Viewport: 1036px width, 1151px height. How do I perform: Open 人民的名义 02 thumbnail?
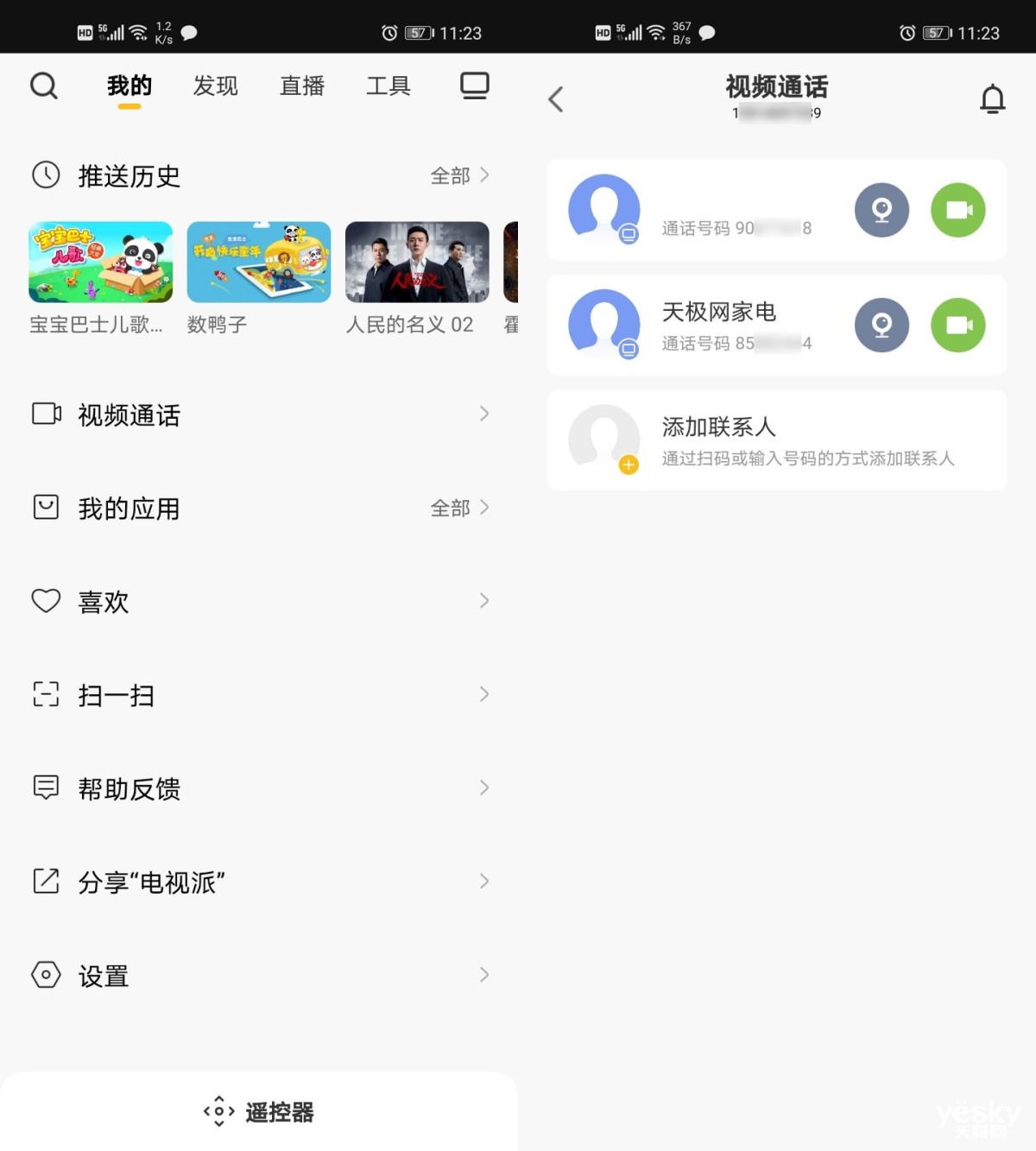[x=417, y=262]
